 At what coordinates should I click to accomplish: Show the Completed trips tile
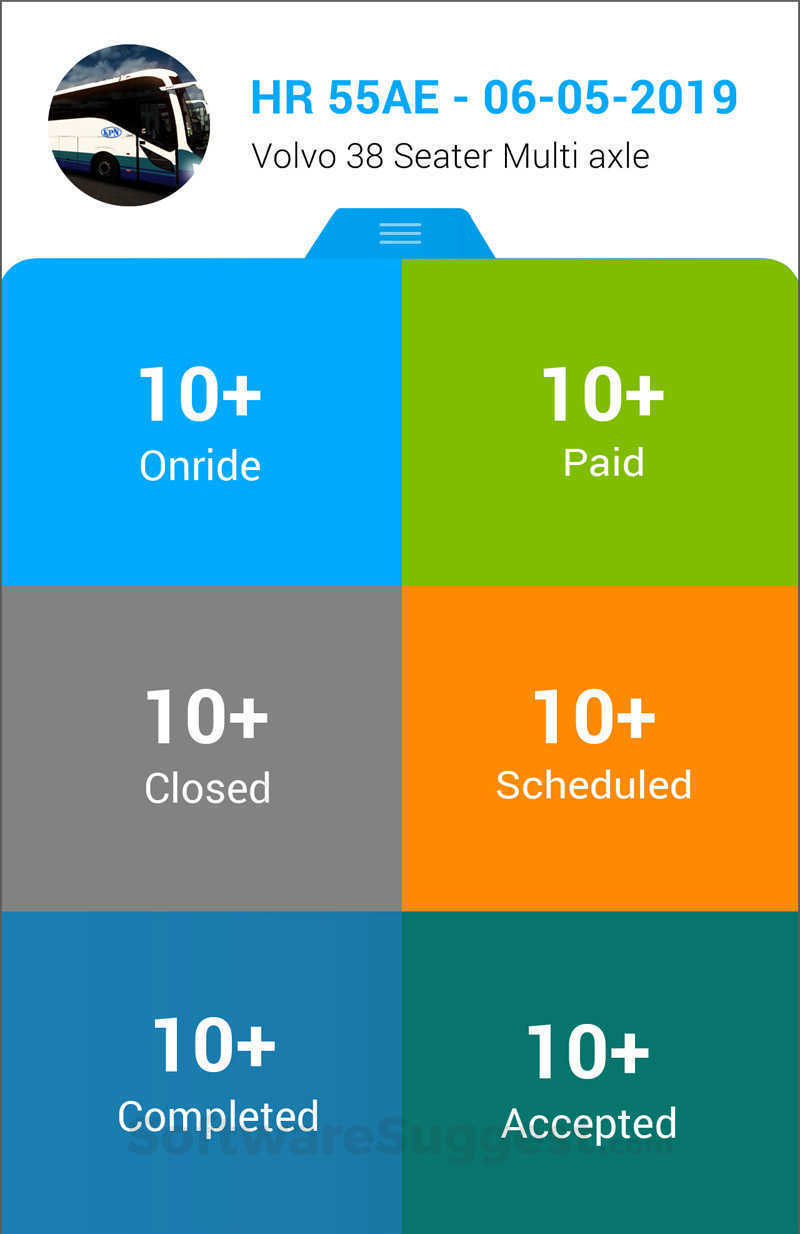click(x=201, y=1072)
